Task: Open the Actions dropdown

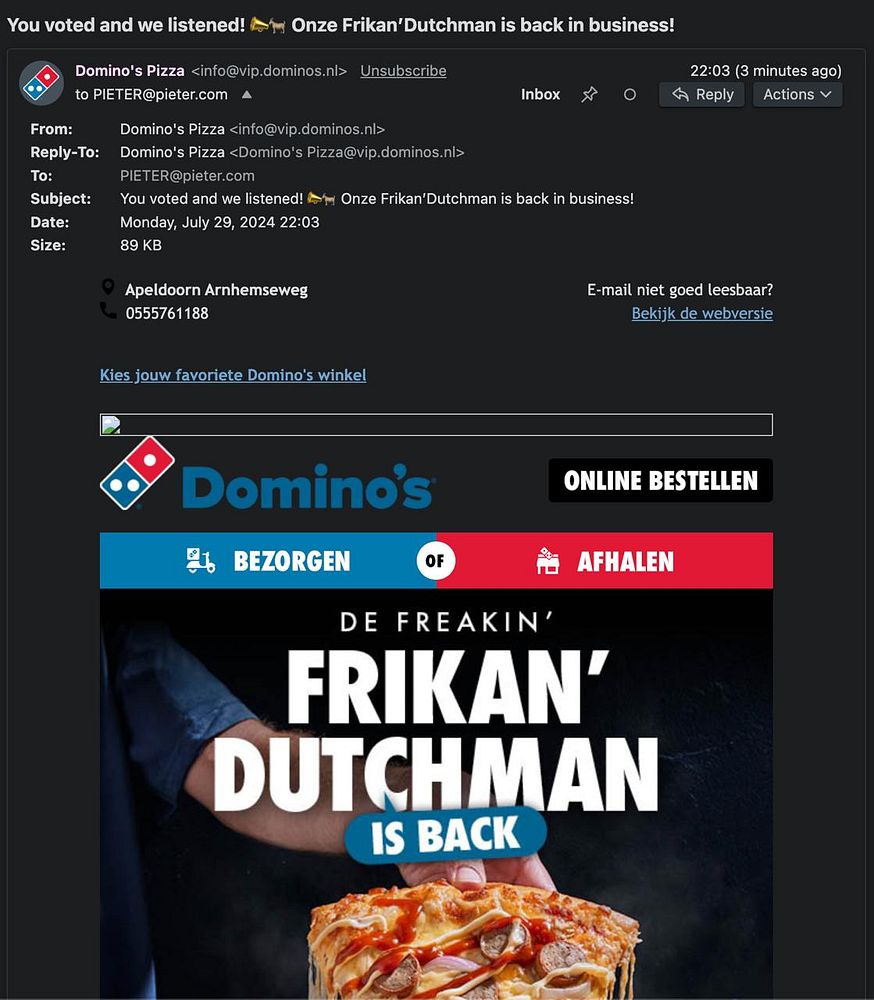Action: [797, 94]
